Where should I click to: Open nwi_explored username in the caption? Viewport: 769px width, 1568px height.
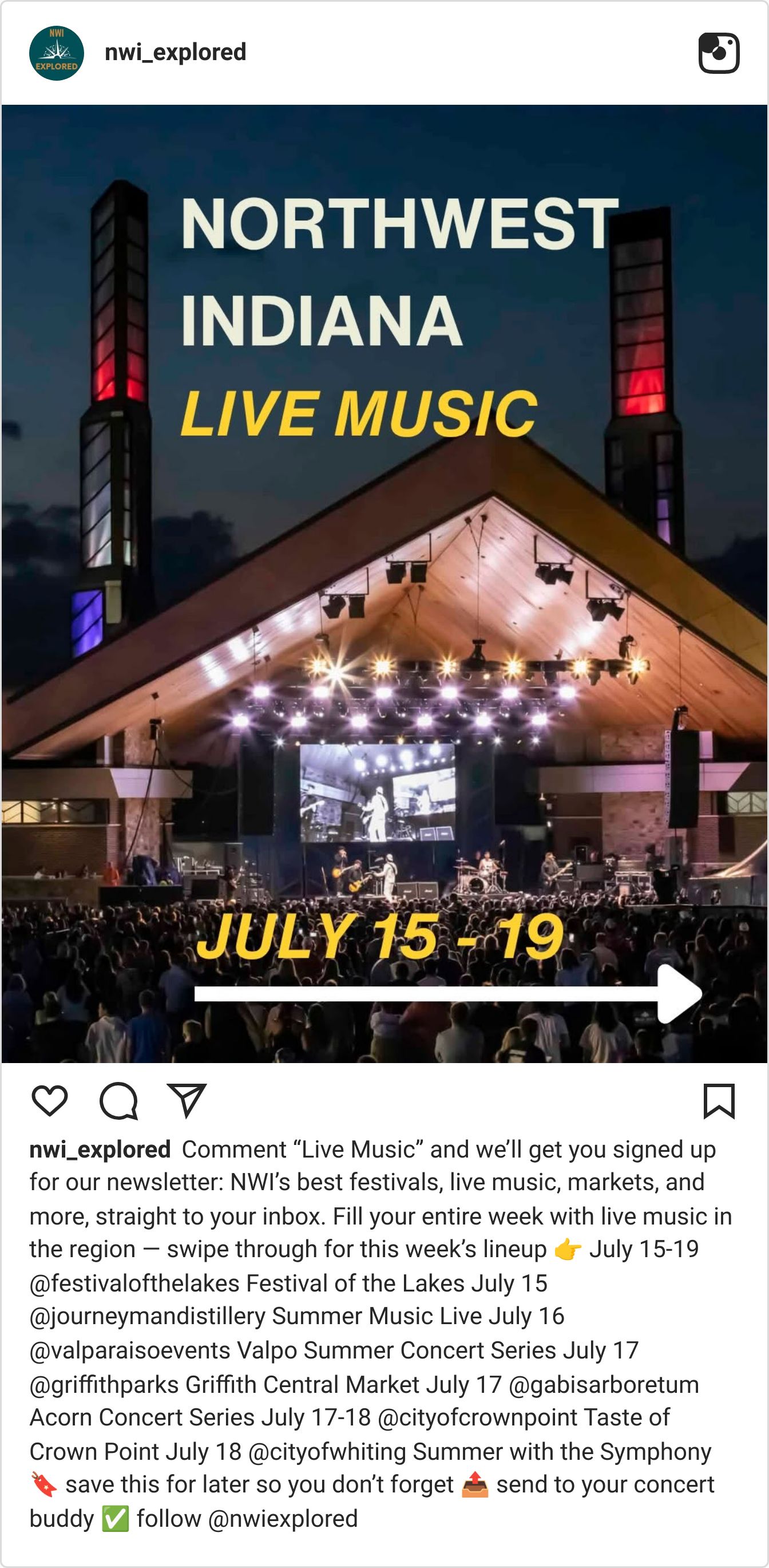(100, 1150)
